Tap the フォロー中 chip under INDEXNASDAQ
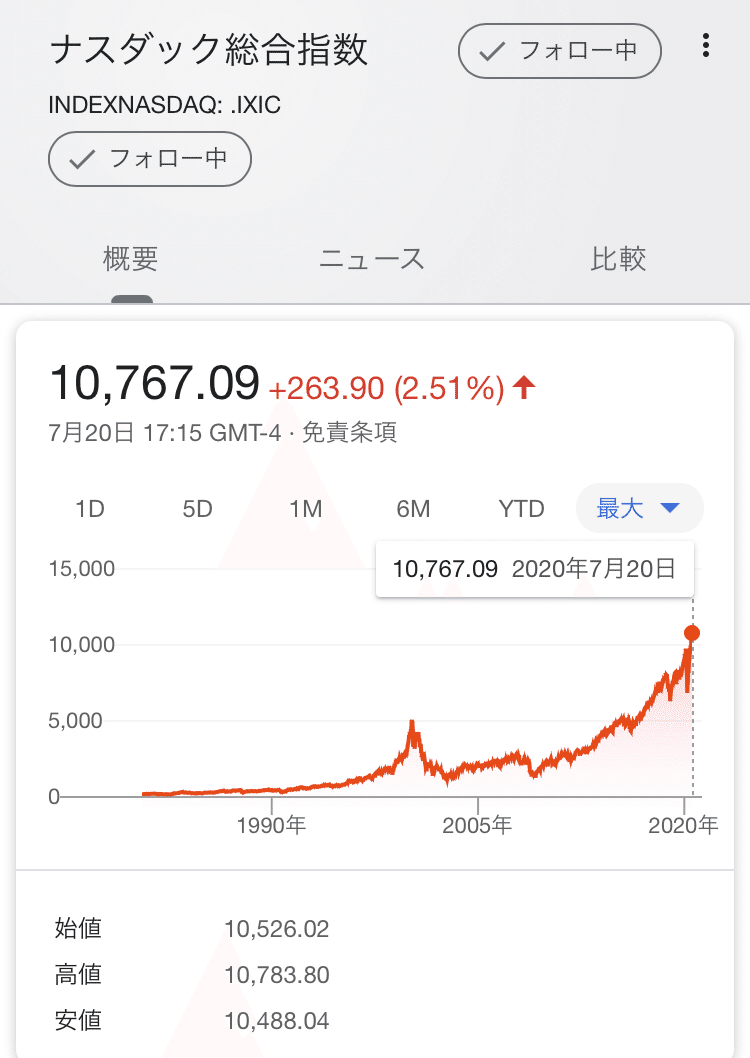 [x=150, y=159]
